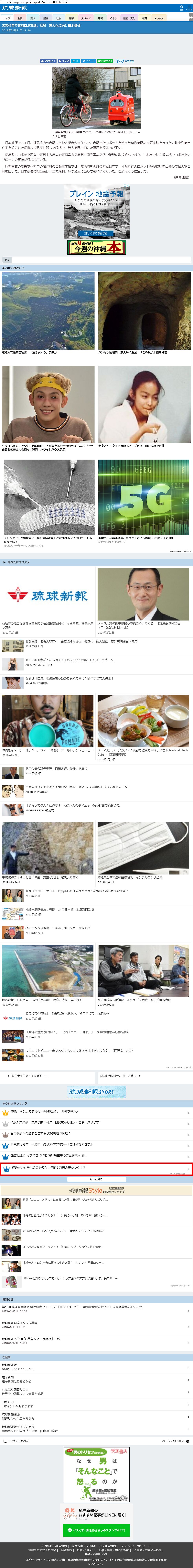Open the search icon in the header
The height and width of the screenshot is (1568, 193).
(181, 8)
